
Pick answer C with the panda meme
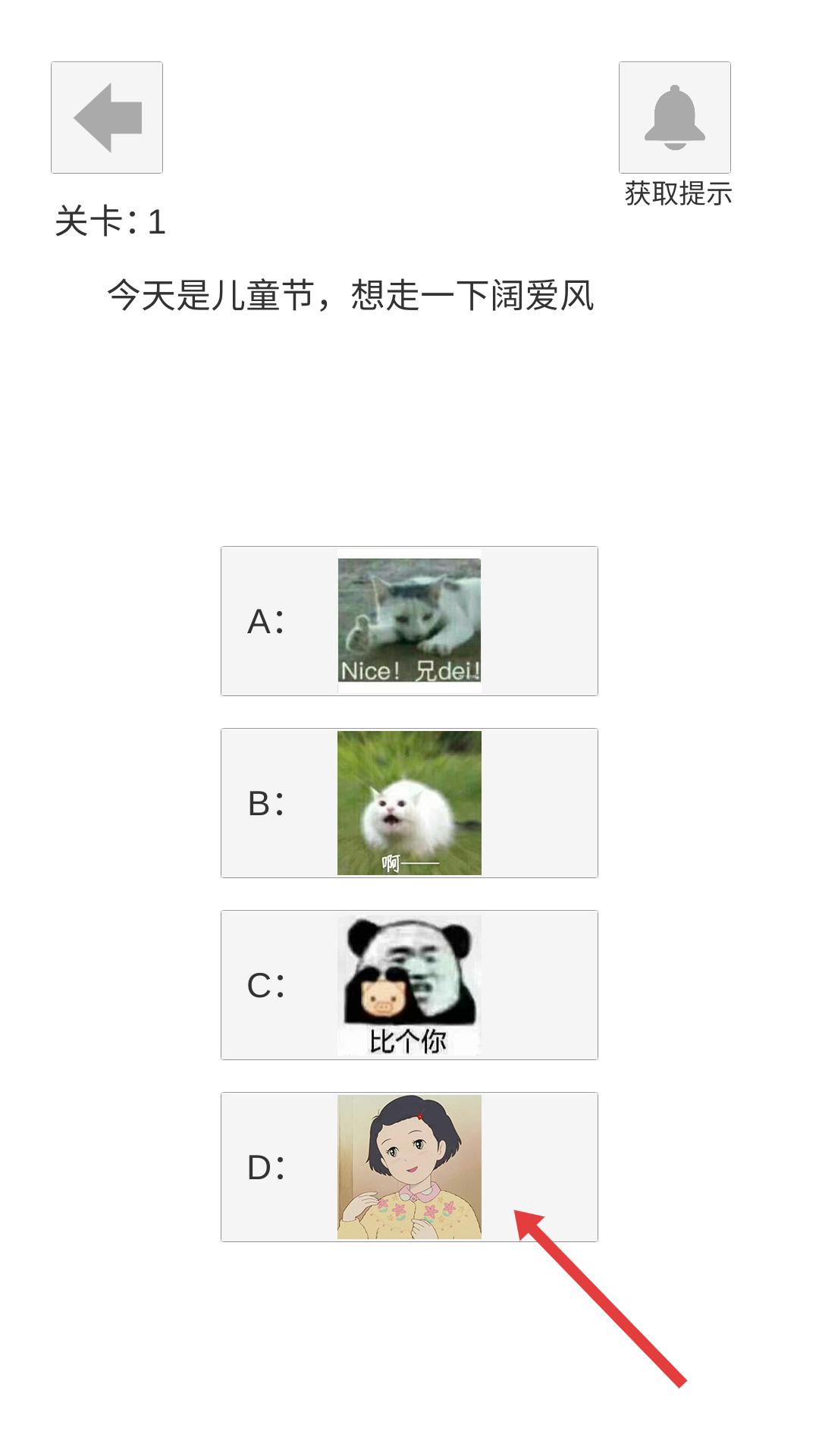tap(409, 985)
